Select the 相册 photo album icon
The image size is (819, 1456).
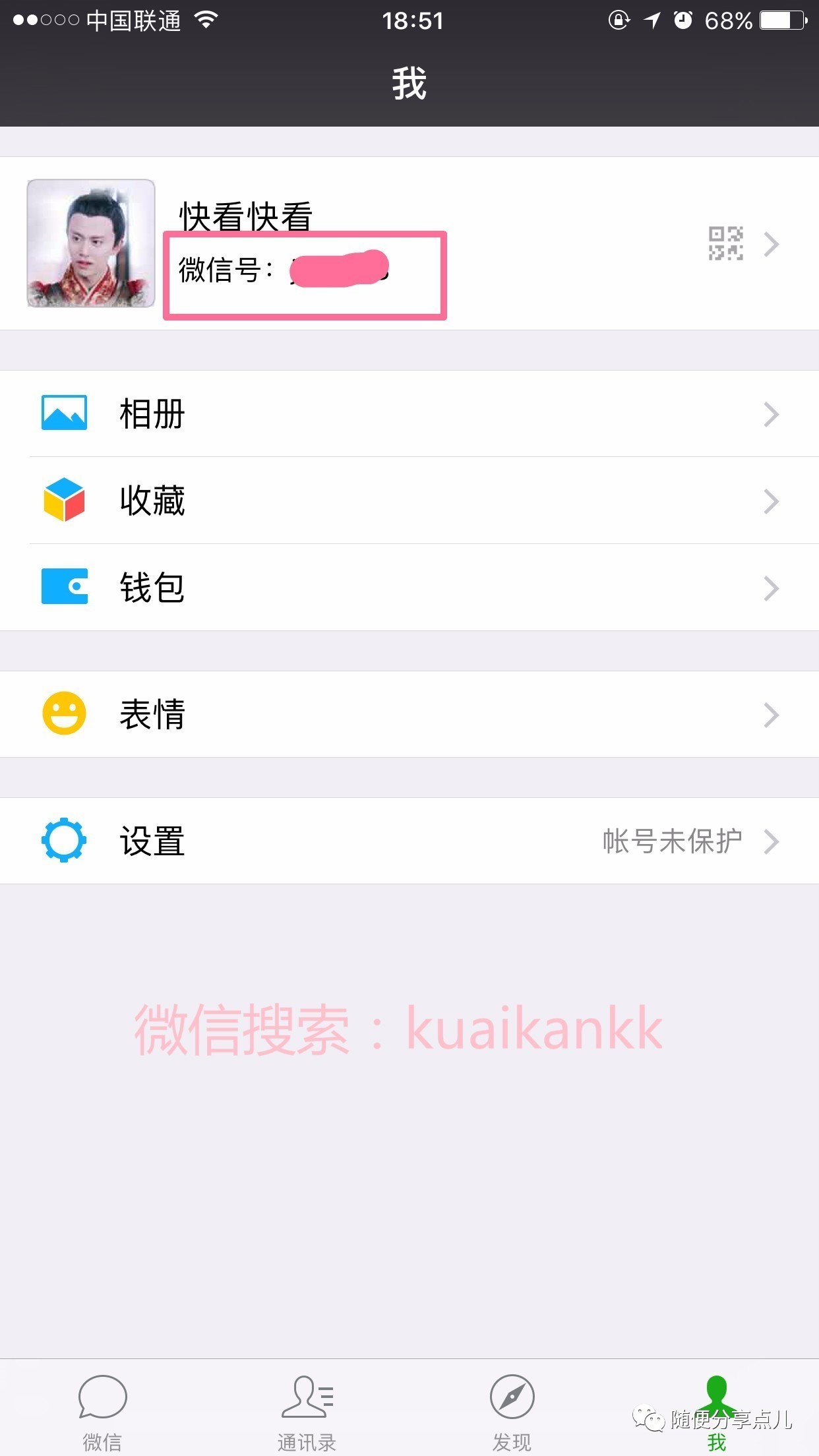click(64, 414)
